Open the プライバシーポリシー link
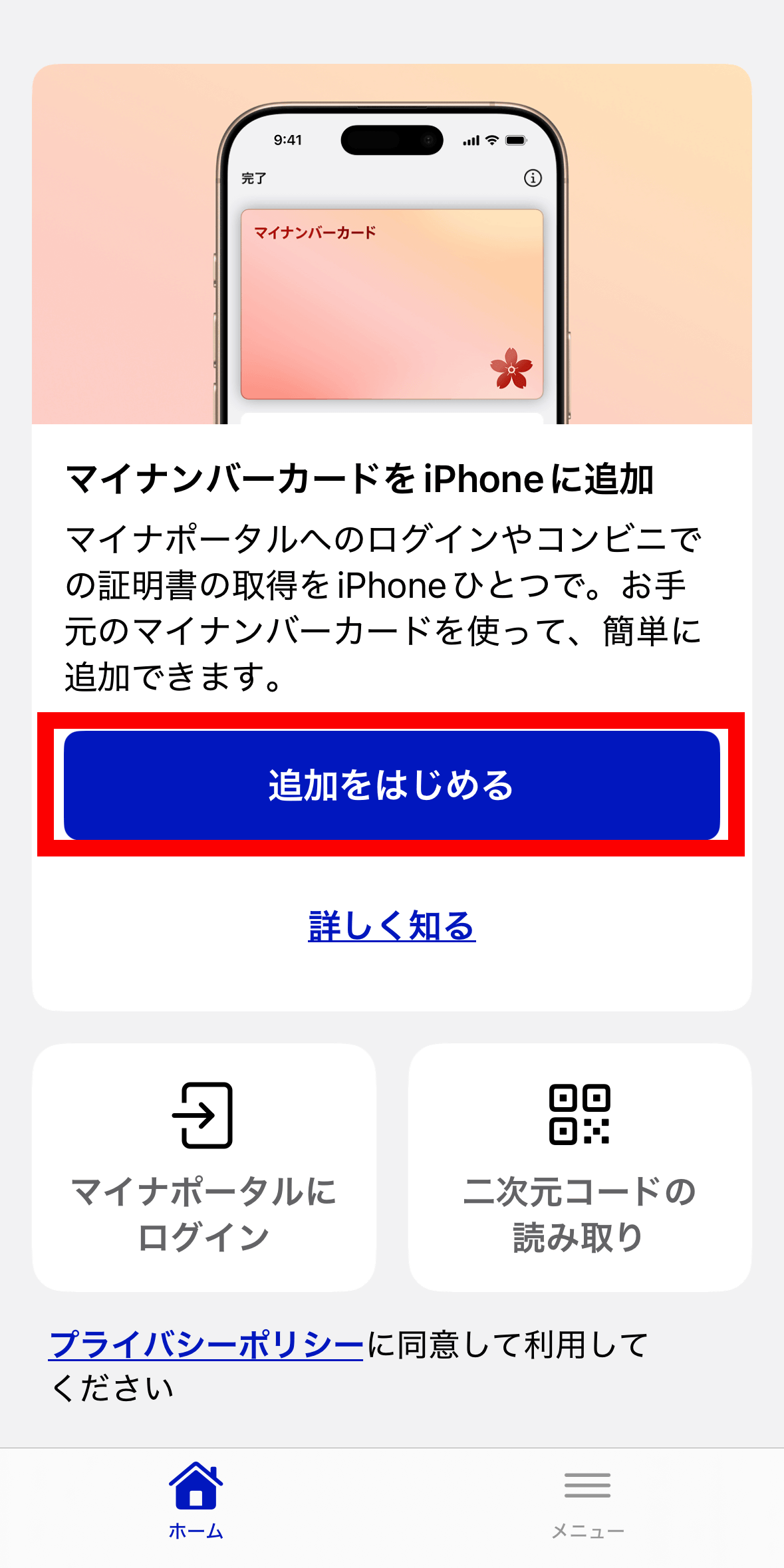The width and height of the screenshot is (784, 1568). tap(206, 1345)
